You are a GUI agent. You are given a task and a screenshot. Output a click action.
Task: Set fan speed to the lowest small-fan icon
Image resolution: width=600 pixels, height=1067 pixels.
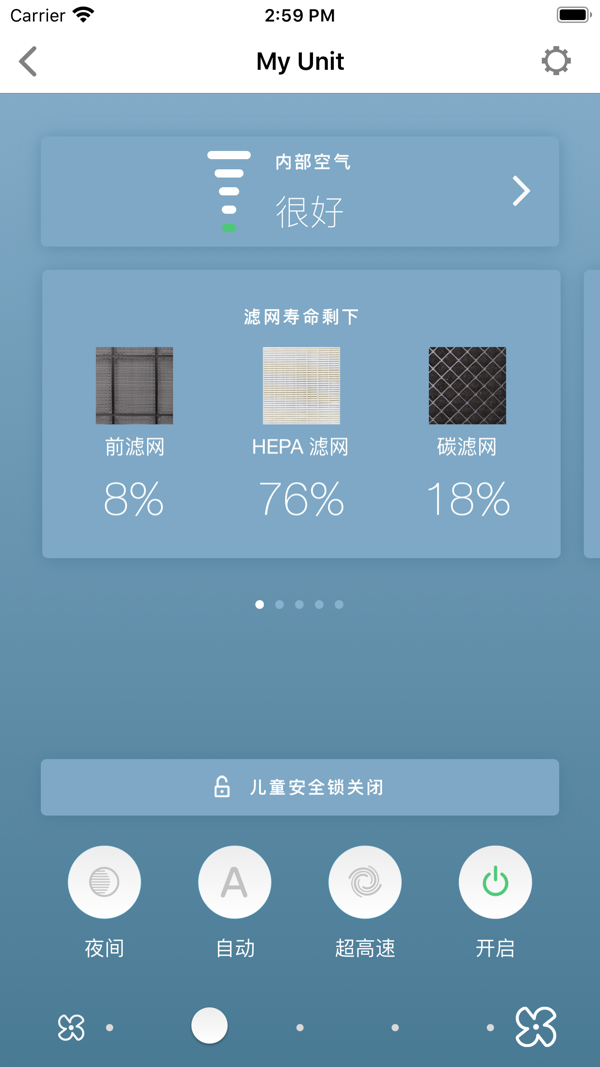click(71, 1027)
